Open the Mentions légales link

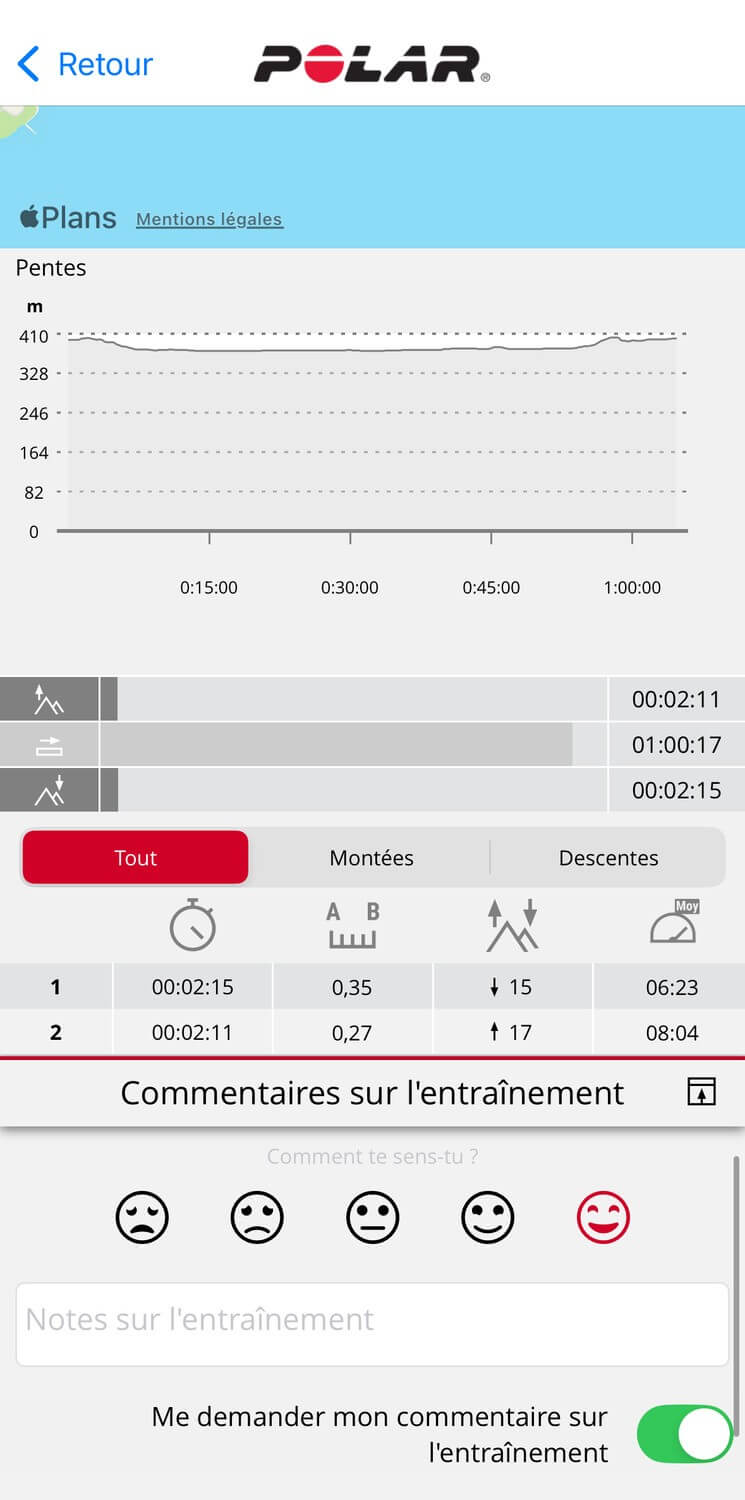click(x=209, y=219)
